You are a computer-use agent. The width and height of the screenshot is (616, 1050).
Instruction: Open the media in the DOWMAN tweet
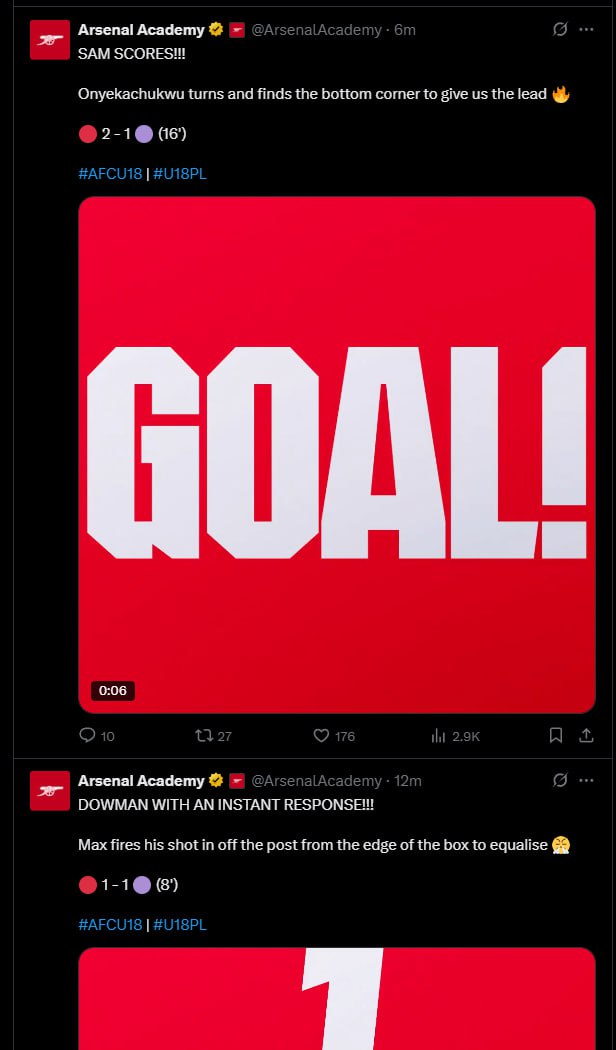click(337, 1000)
